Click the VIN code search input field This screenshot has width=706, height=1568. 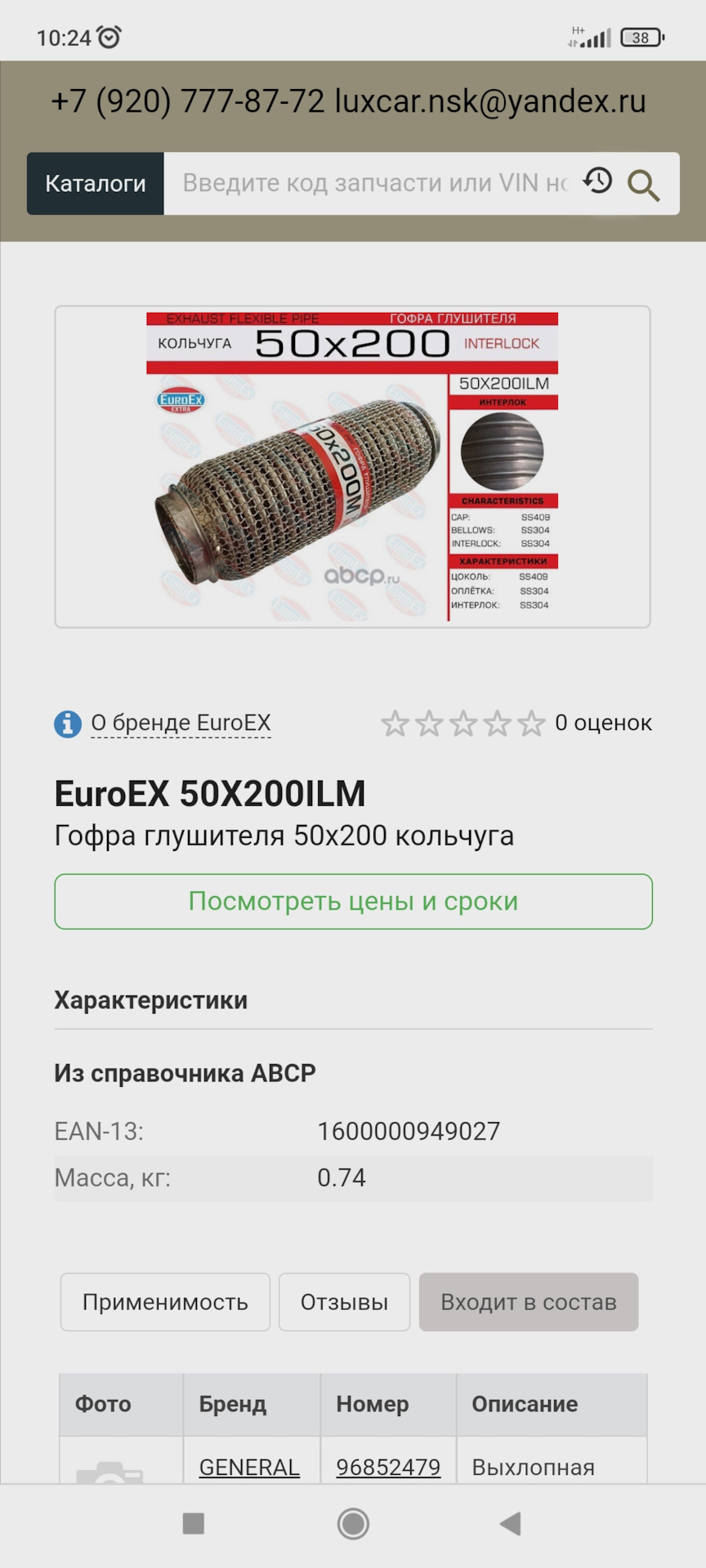(368, 183)
